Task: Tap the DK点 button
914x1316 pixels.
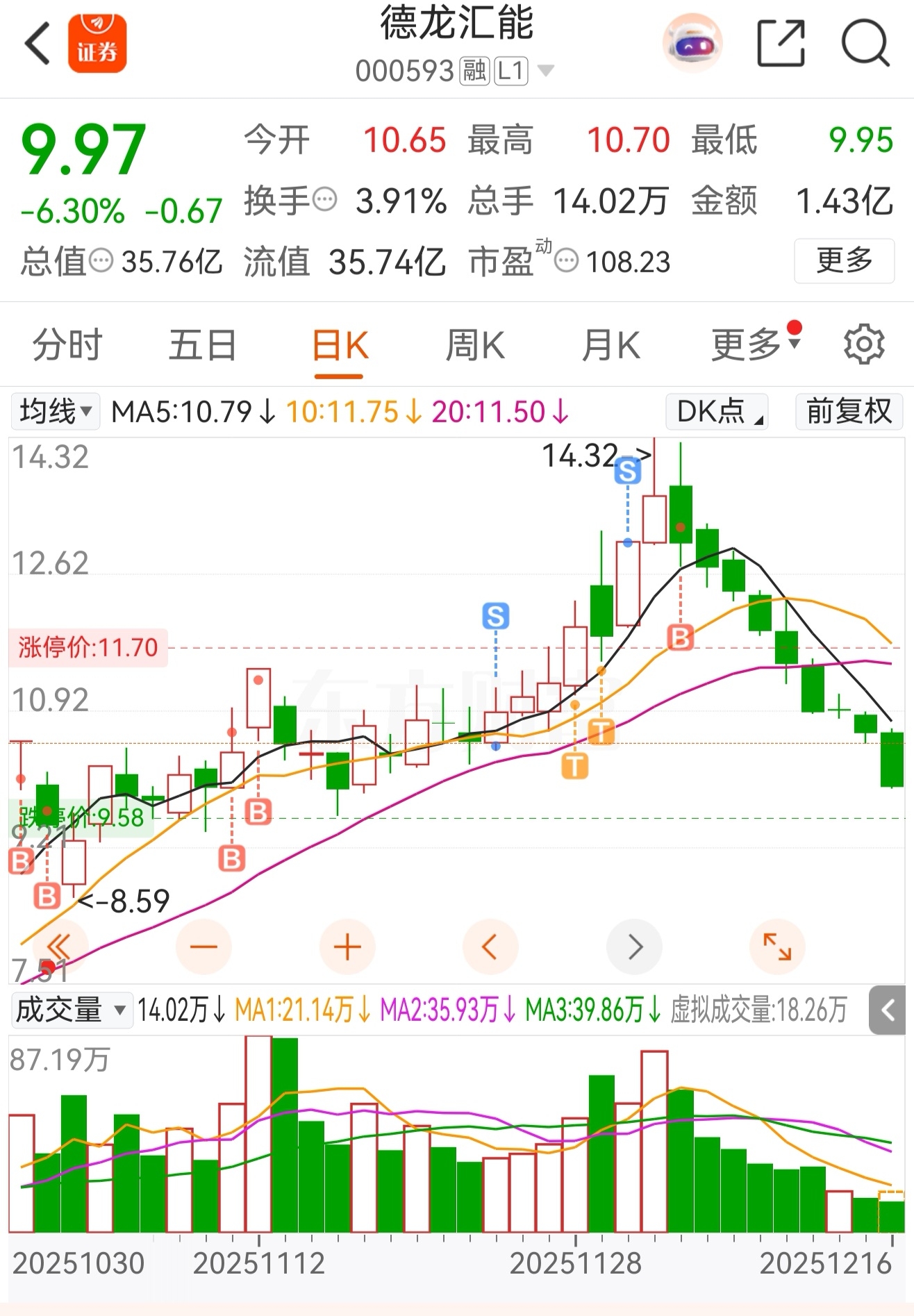Action: coord(716,411)
